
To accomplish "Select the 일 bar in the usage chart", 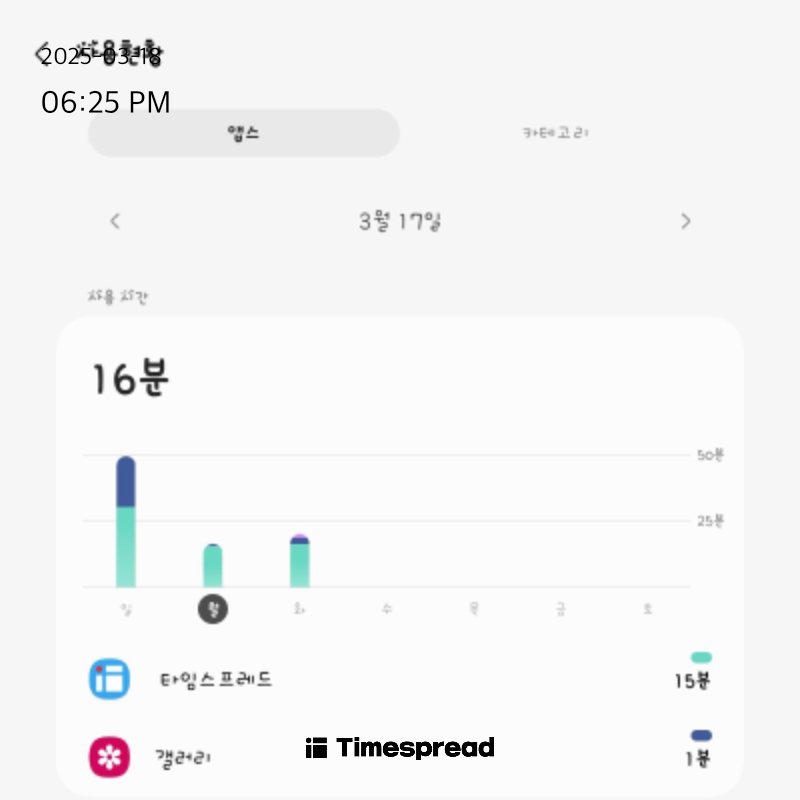I will (126, 522).
